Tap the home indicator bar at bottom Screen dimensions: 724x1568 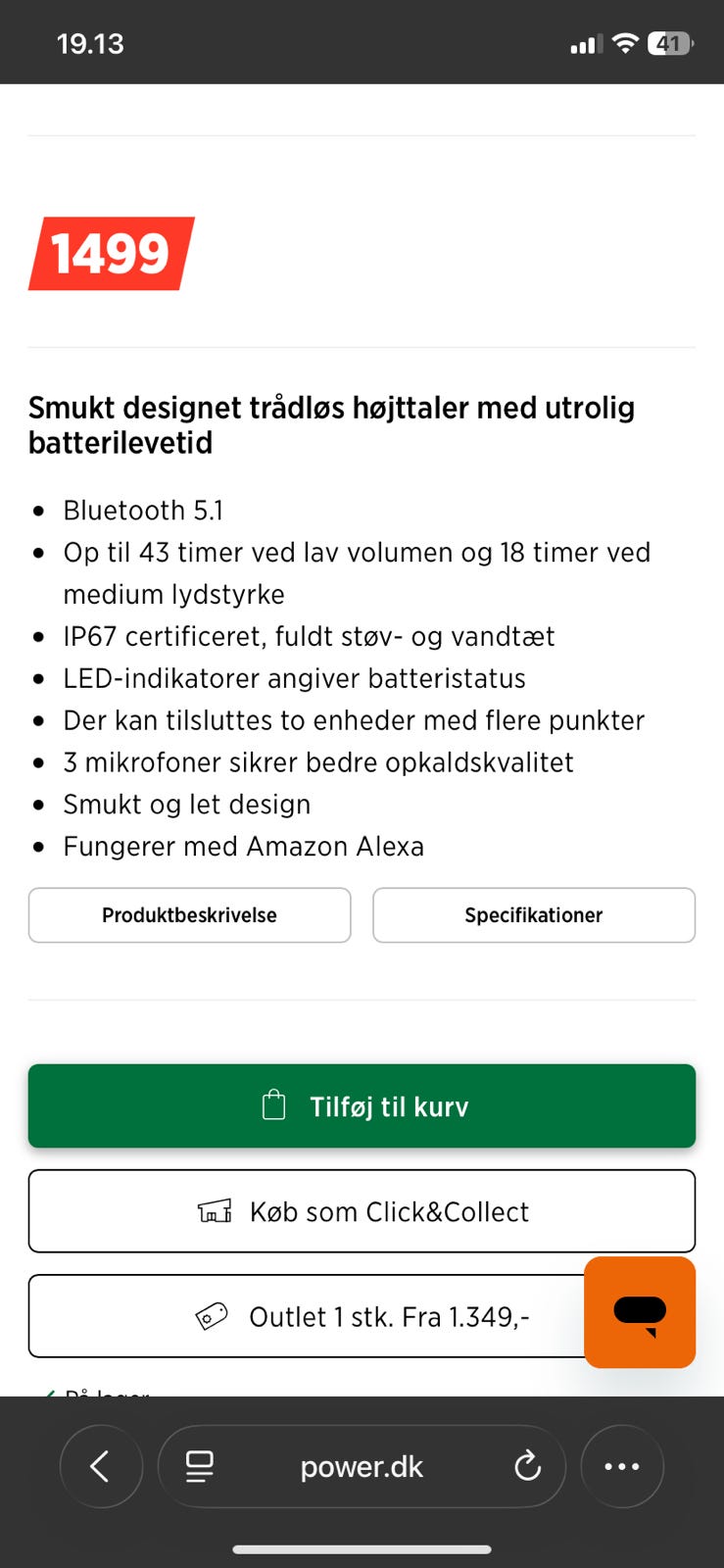point(362,1521)
